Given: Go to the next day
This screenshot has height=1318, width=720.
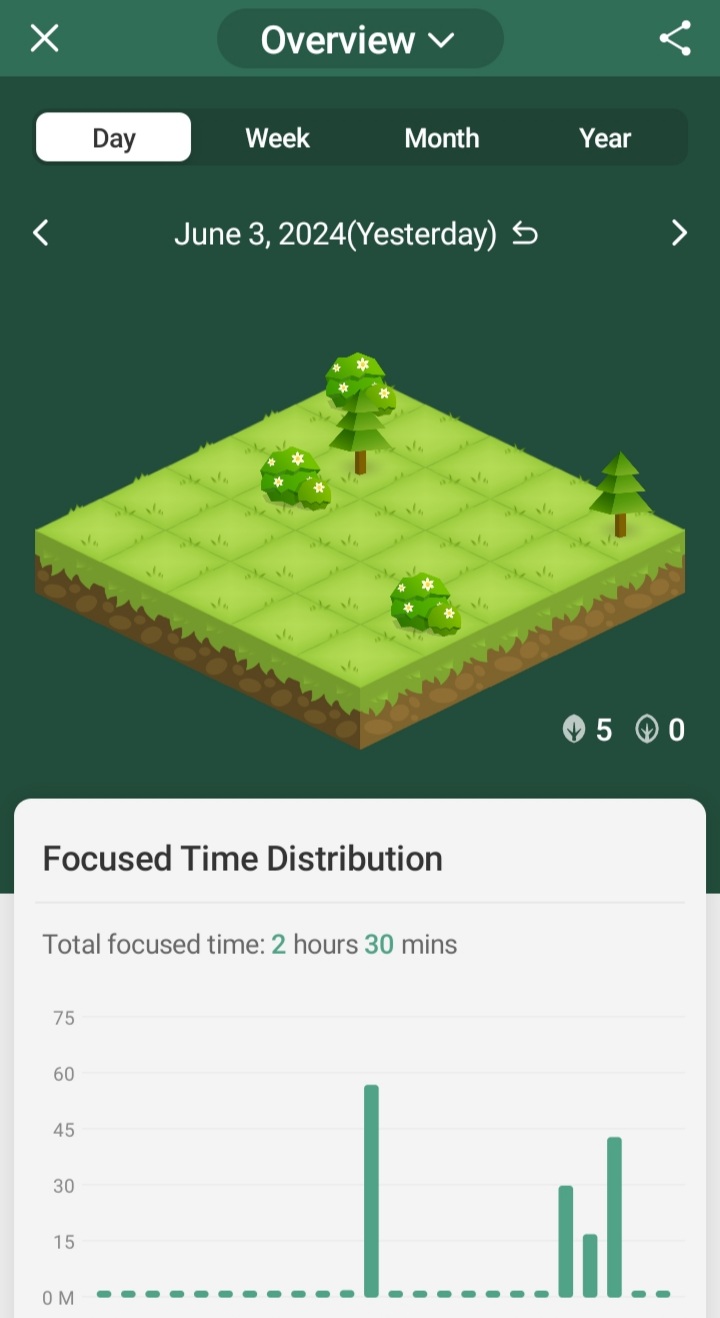Looking at the screenshot, I should tap(679, 233).
